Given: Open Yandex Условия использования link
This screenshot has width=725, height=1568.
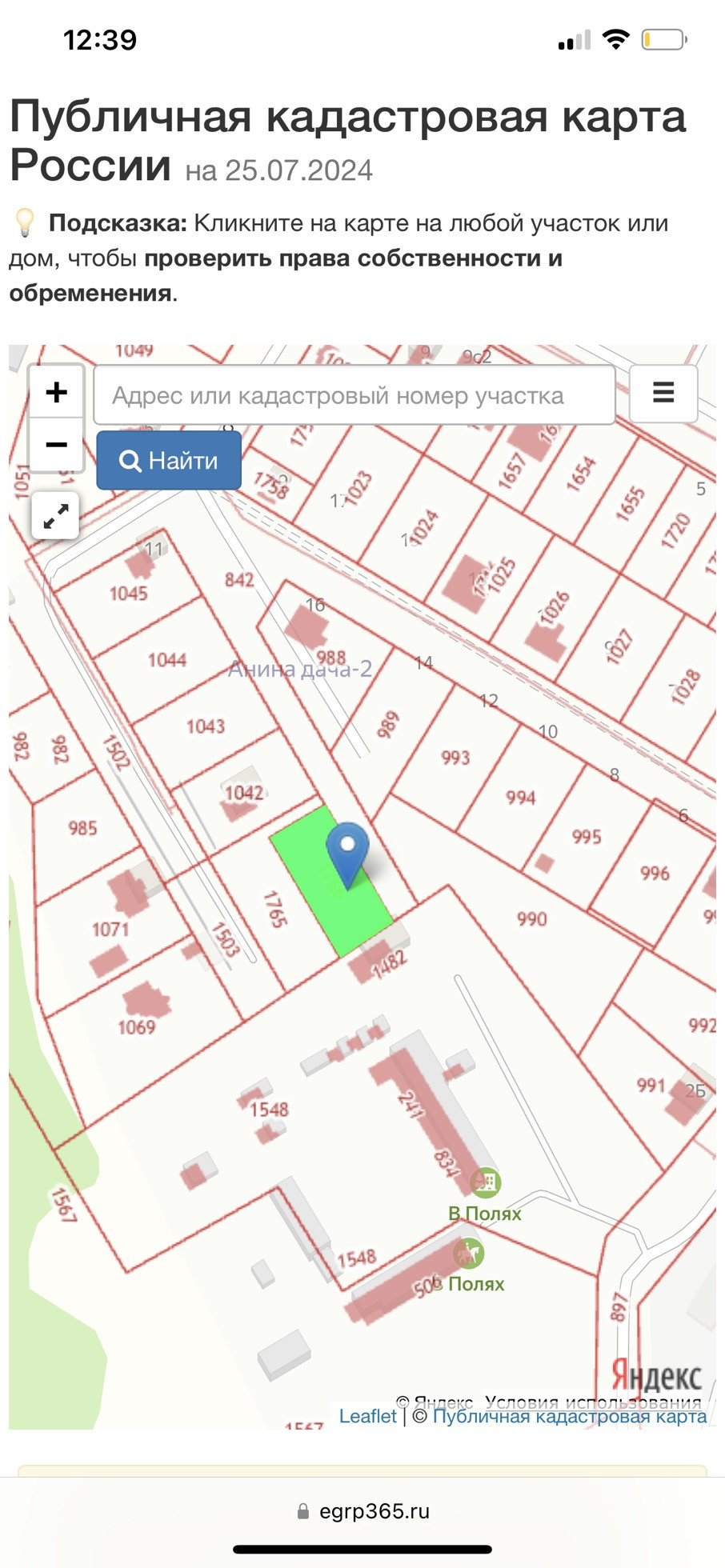Looking at the screenshot, I should pyautogui.click(x=592, y=1402).
